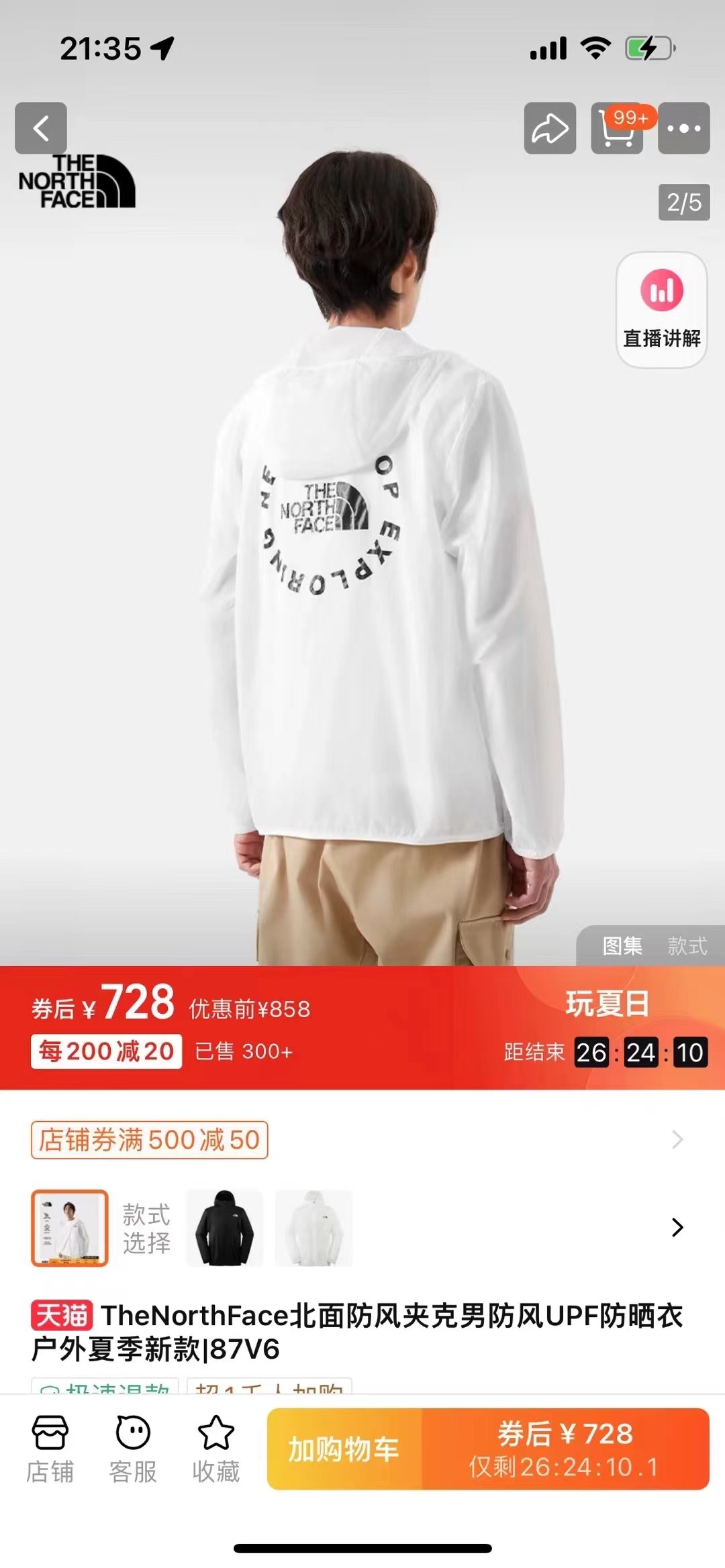Expand style options with the chevron
725x1568 pixels.
coord(677,1227)
